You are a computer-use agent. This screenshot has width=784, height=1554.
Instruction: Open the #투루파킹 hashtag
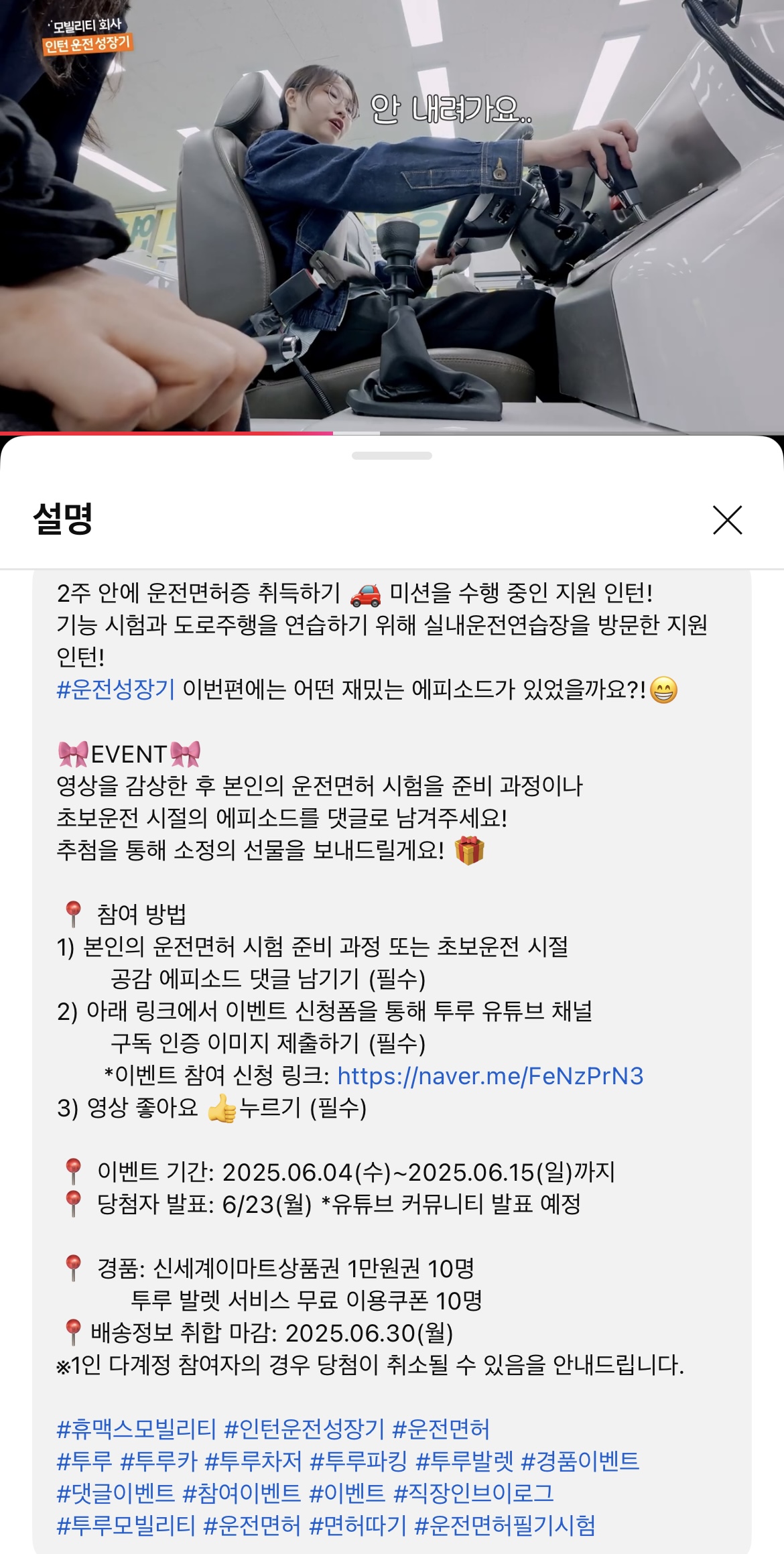(358, 1461)
